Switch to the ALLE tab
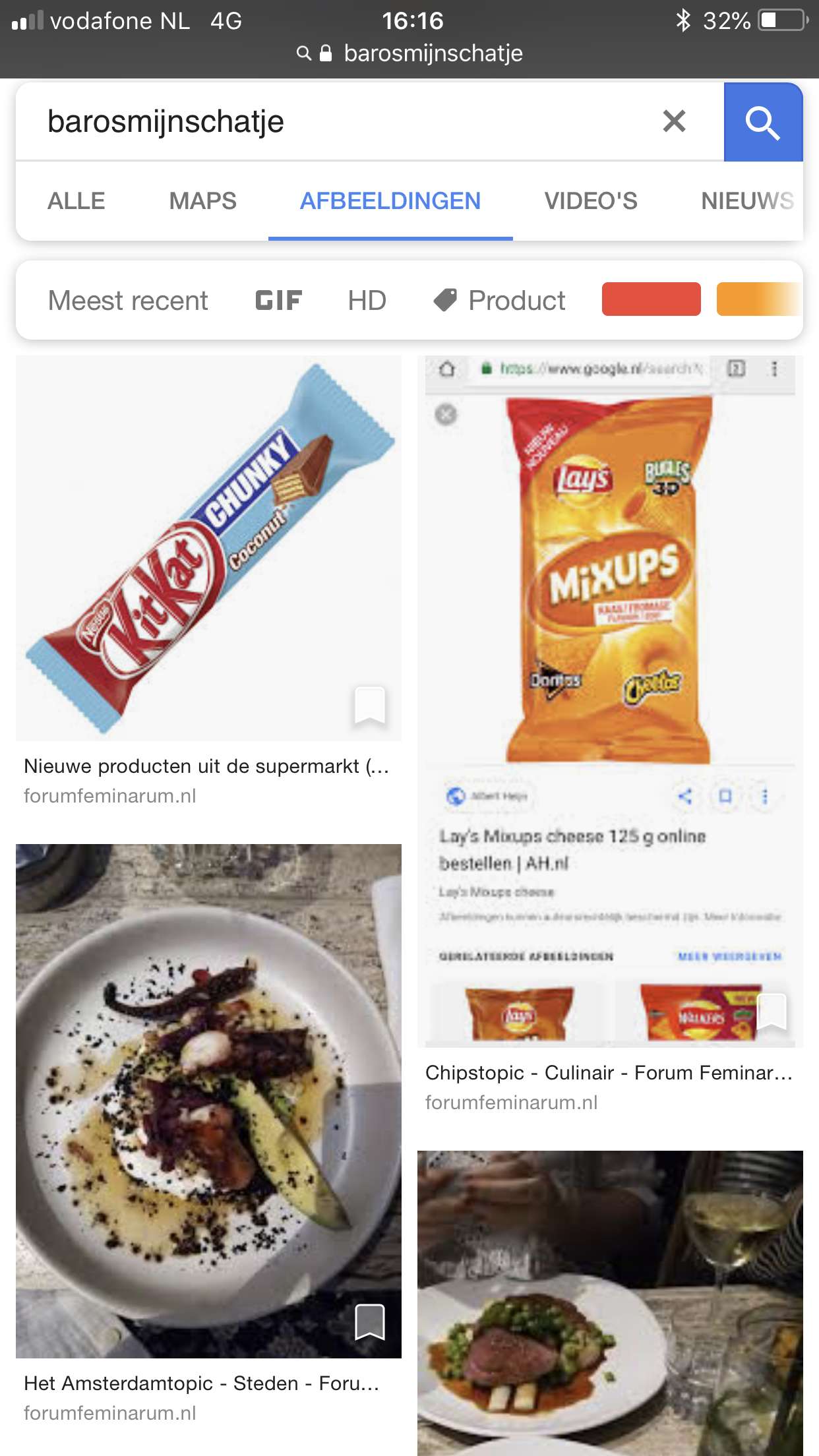This screenshot has height=1456, width=819. coord(76,201)
